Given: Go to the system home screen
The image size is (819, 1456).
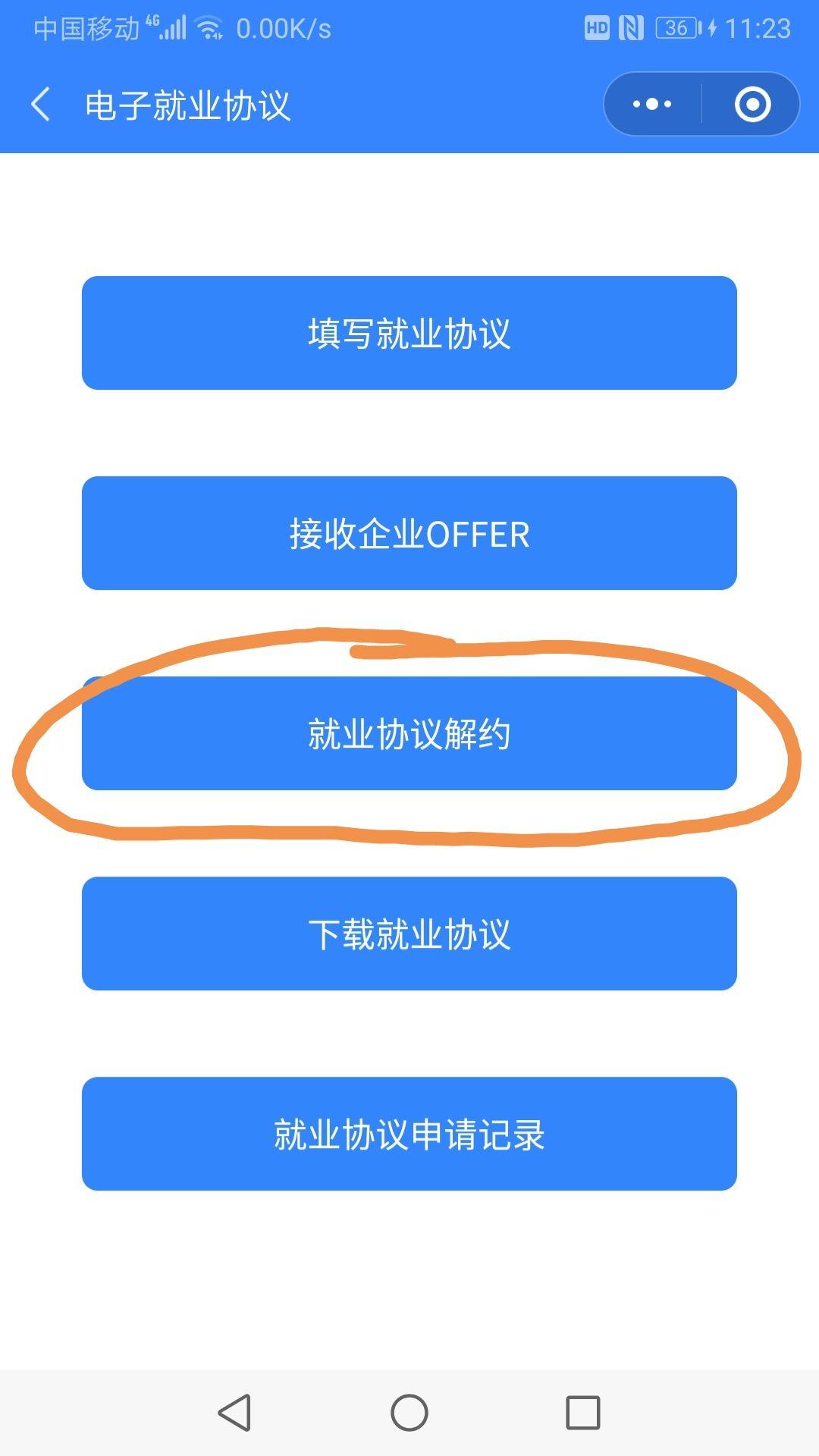Looking at the screenshot, I should point(409,1413).
